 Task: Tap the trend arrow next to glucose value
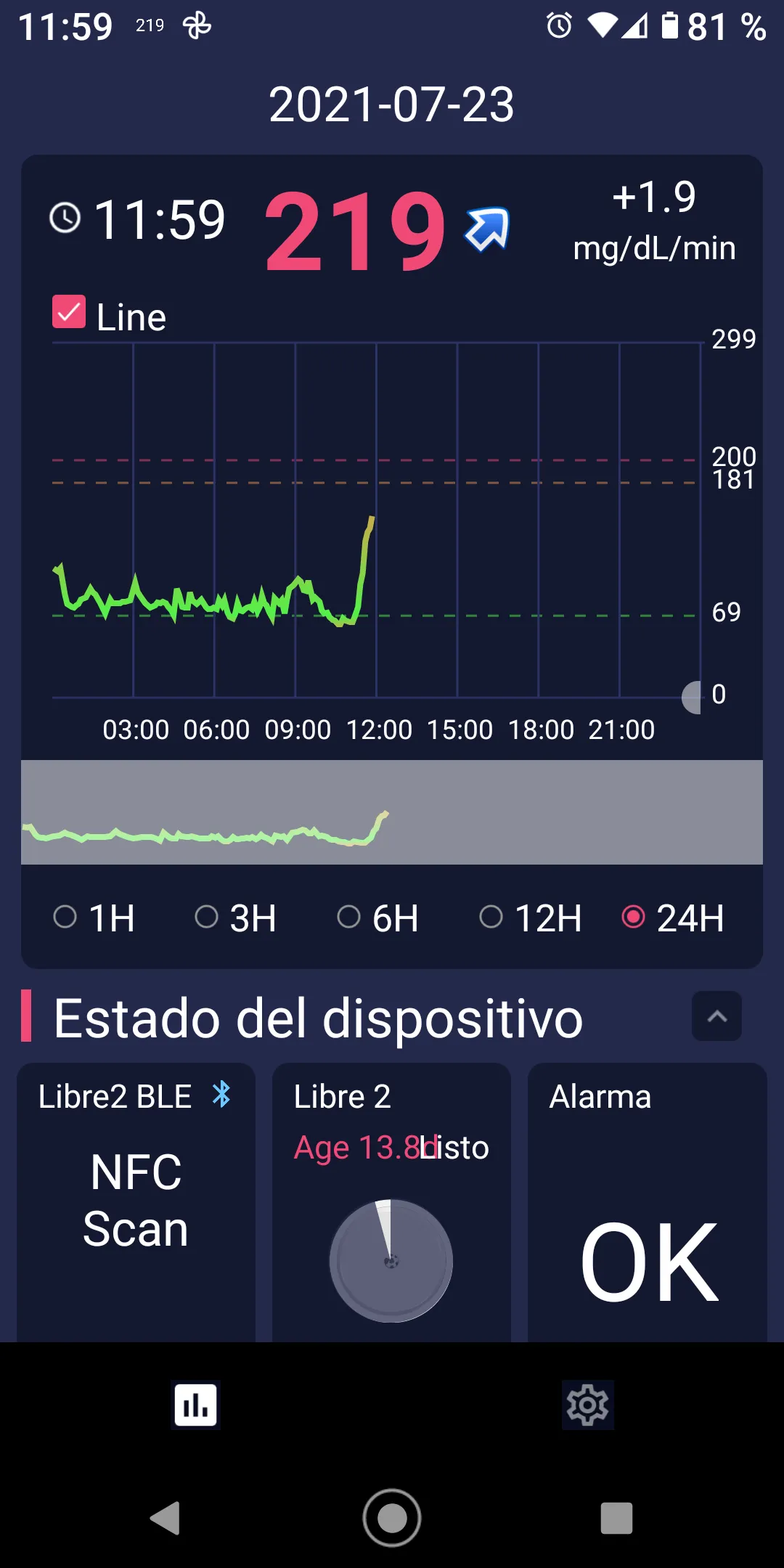tap(485, 229)
